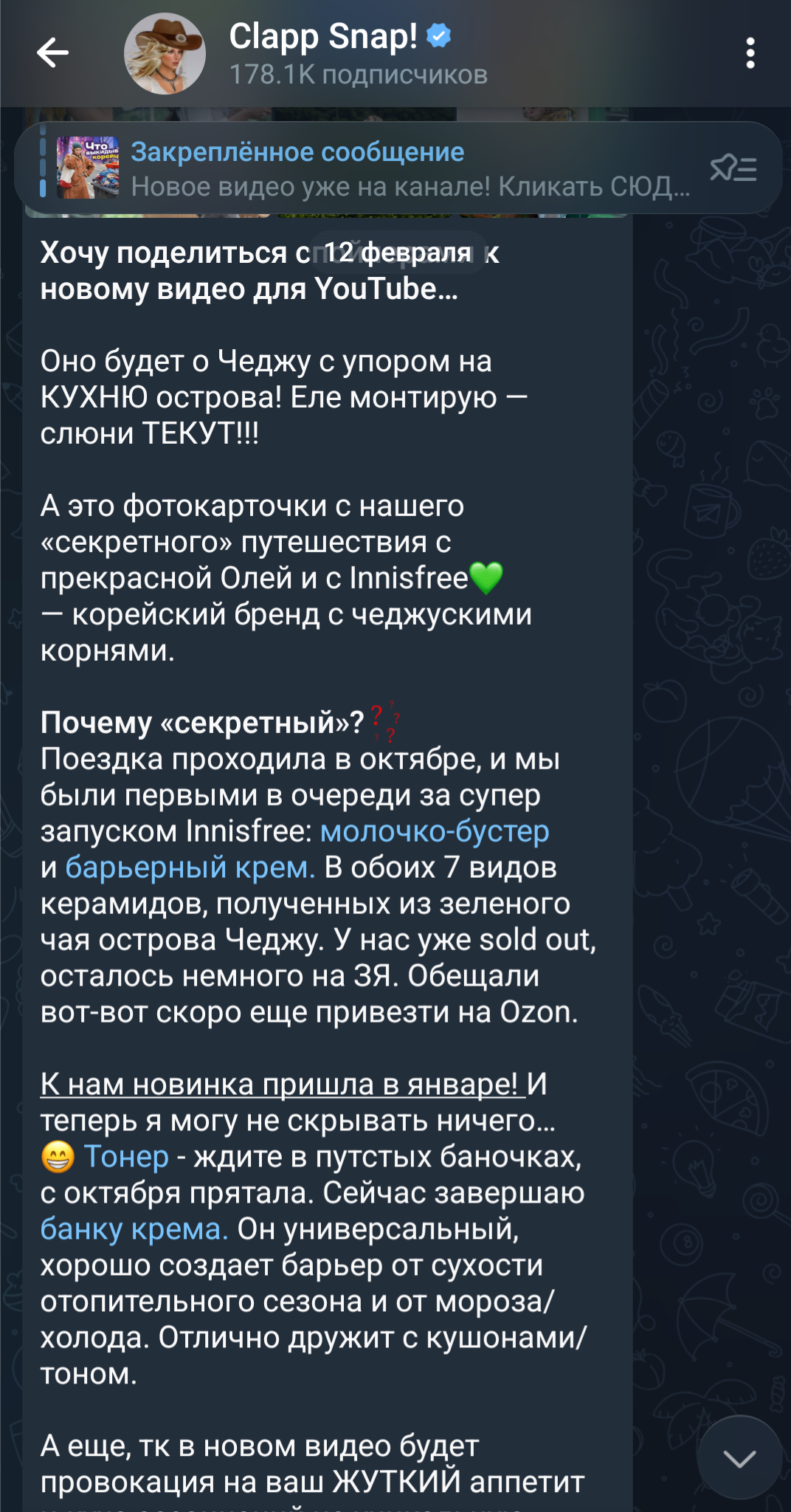Screen dimensions: 791x1512
Task: Follow the Тонер link
Action: [x=126, y=1156]
